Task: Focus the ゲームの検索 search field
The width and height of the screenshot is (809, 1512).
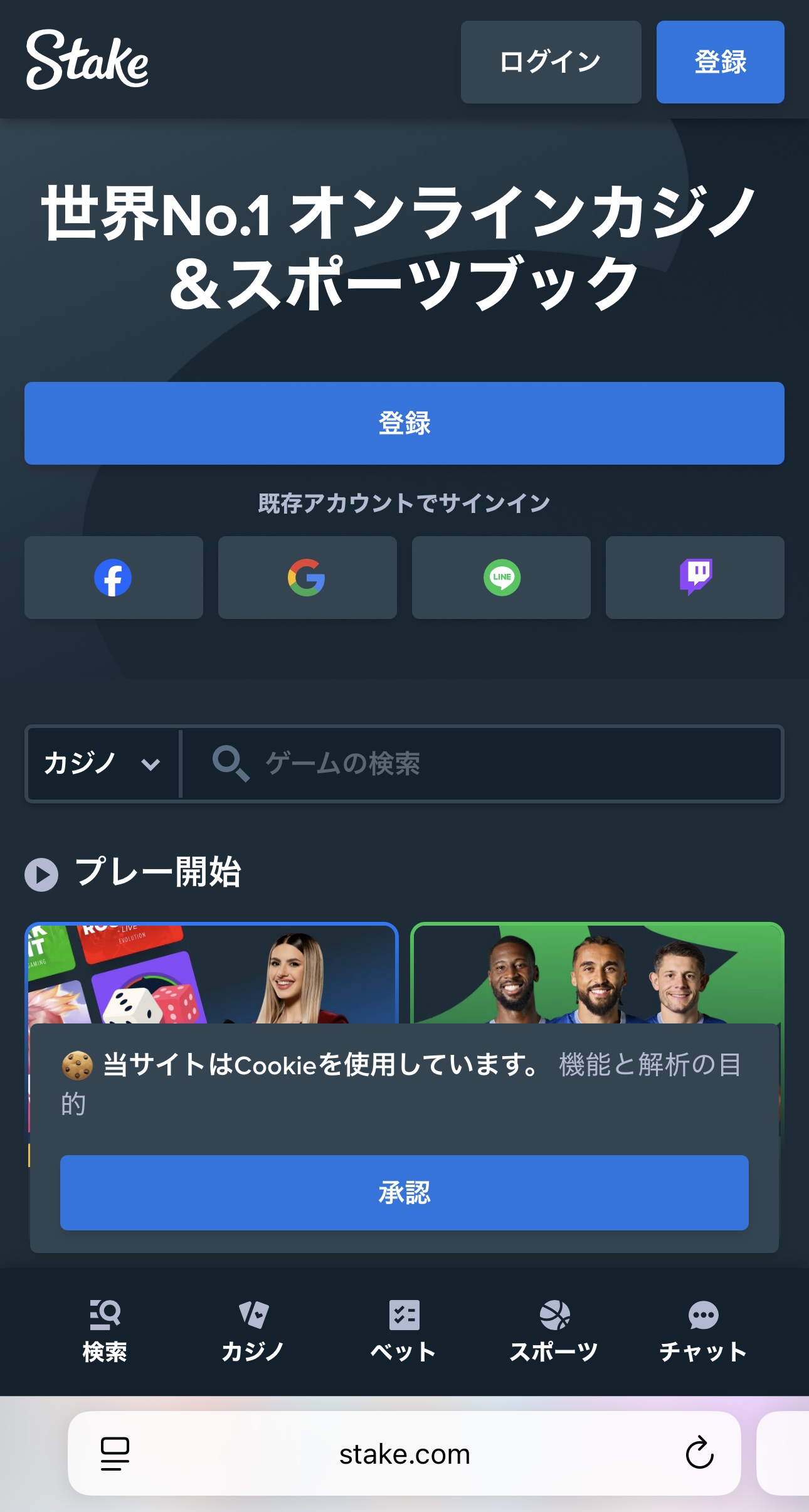Action: pos(483,764)
